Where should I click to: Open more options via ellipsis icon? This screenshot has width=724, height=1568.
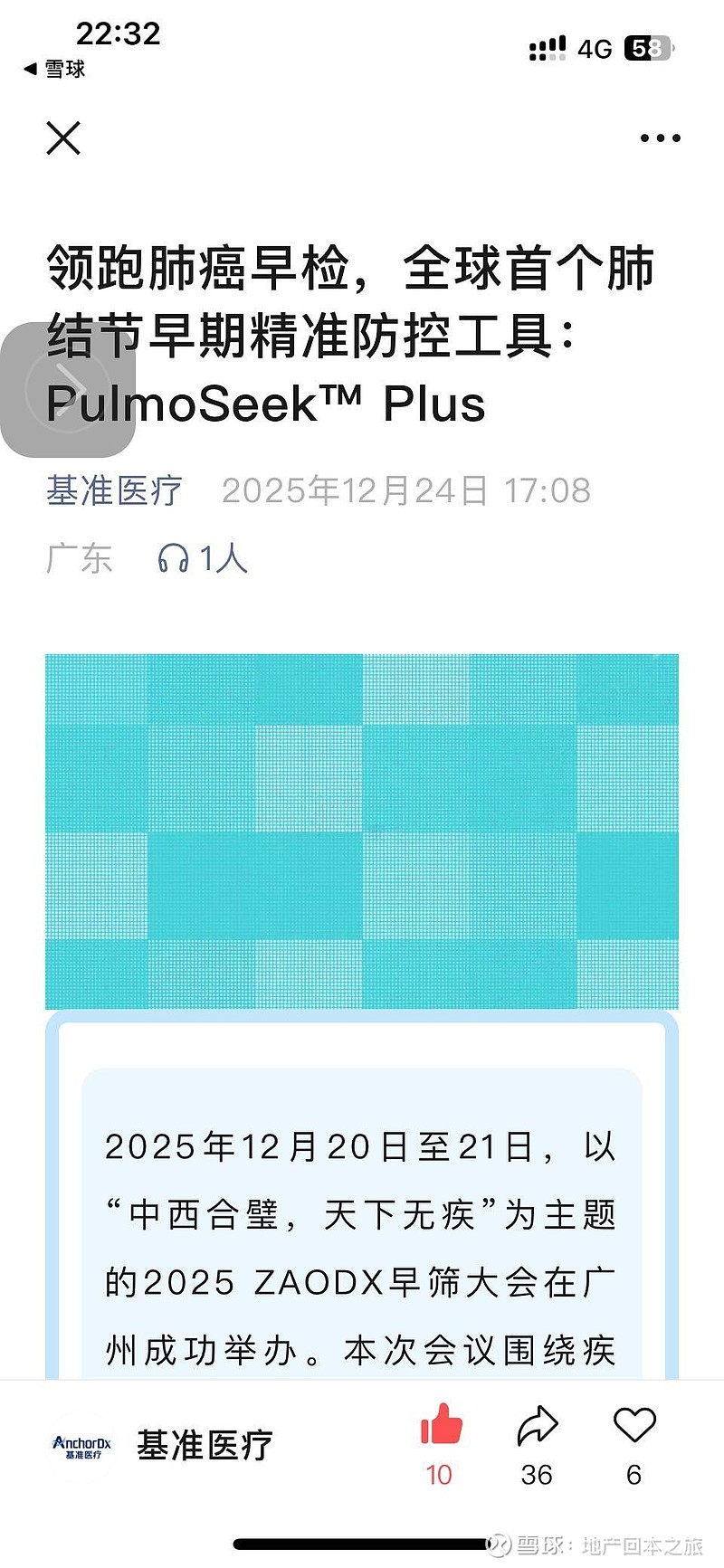click(658, 138)
